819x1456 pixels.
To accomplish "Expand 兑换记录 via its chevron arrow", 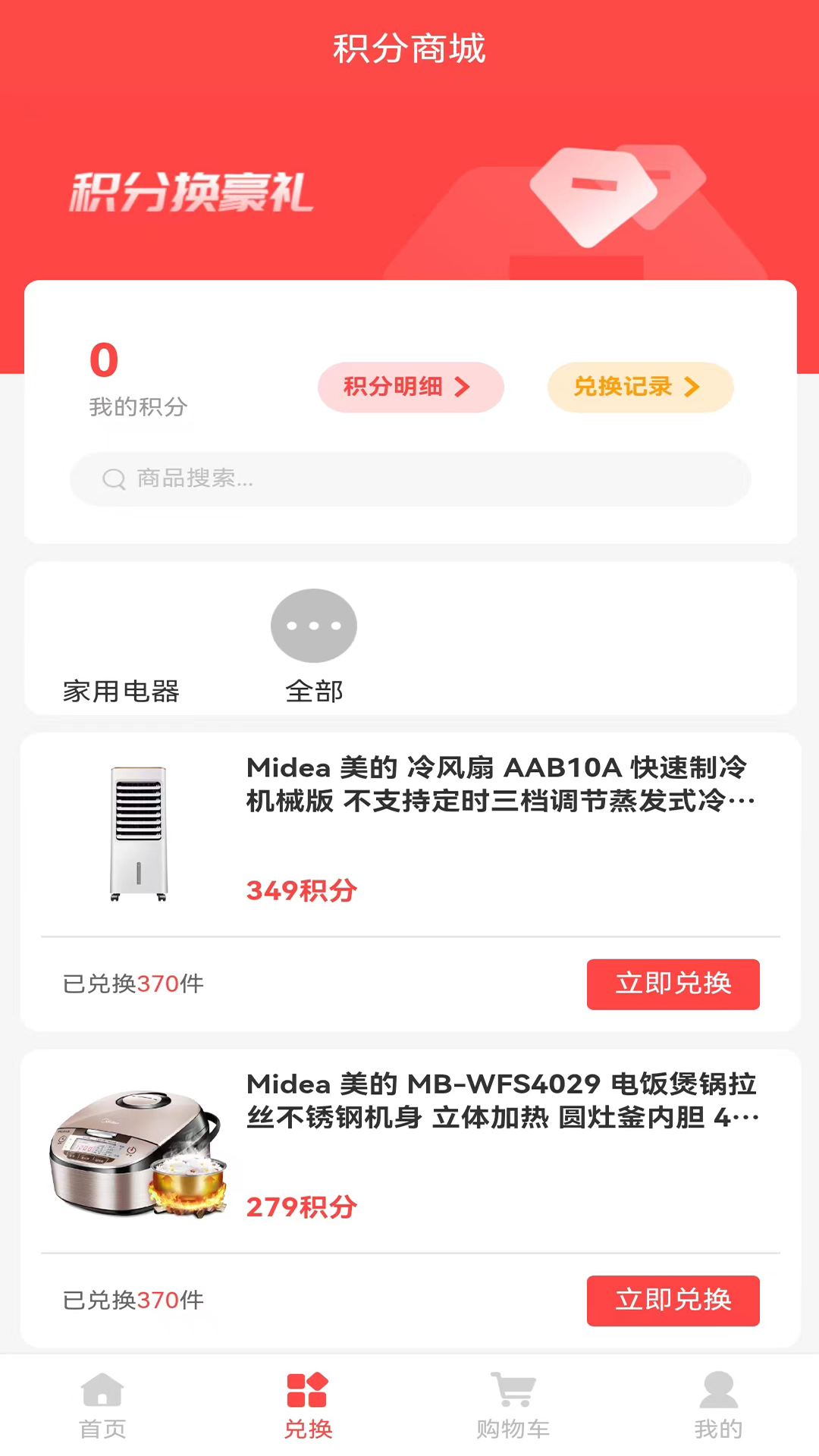I will [691, 387].
